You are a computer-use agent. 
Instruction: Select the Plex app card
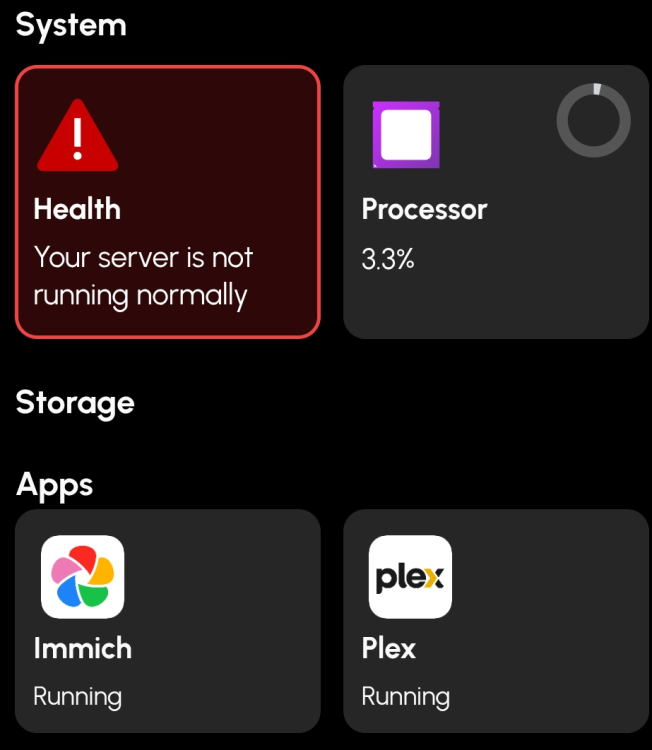coord(496,620)
